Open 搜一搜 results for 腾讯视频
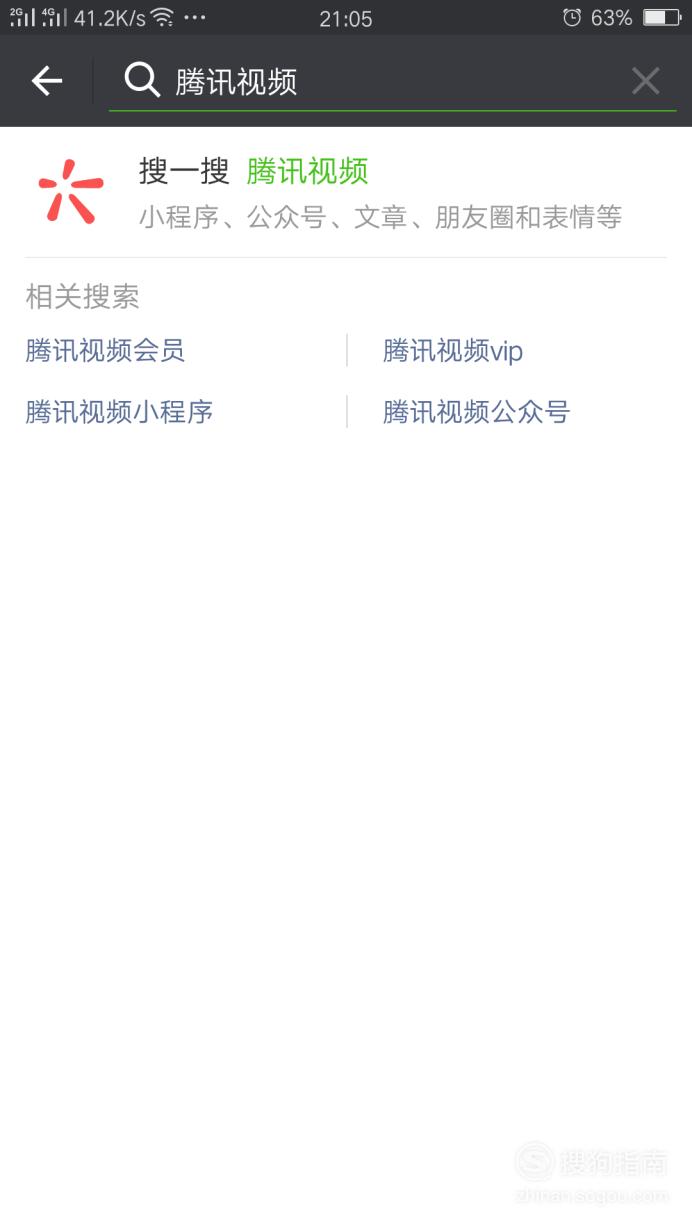The width and height of the screenshot is (692, 1230). [346, 192]
